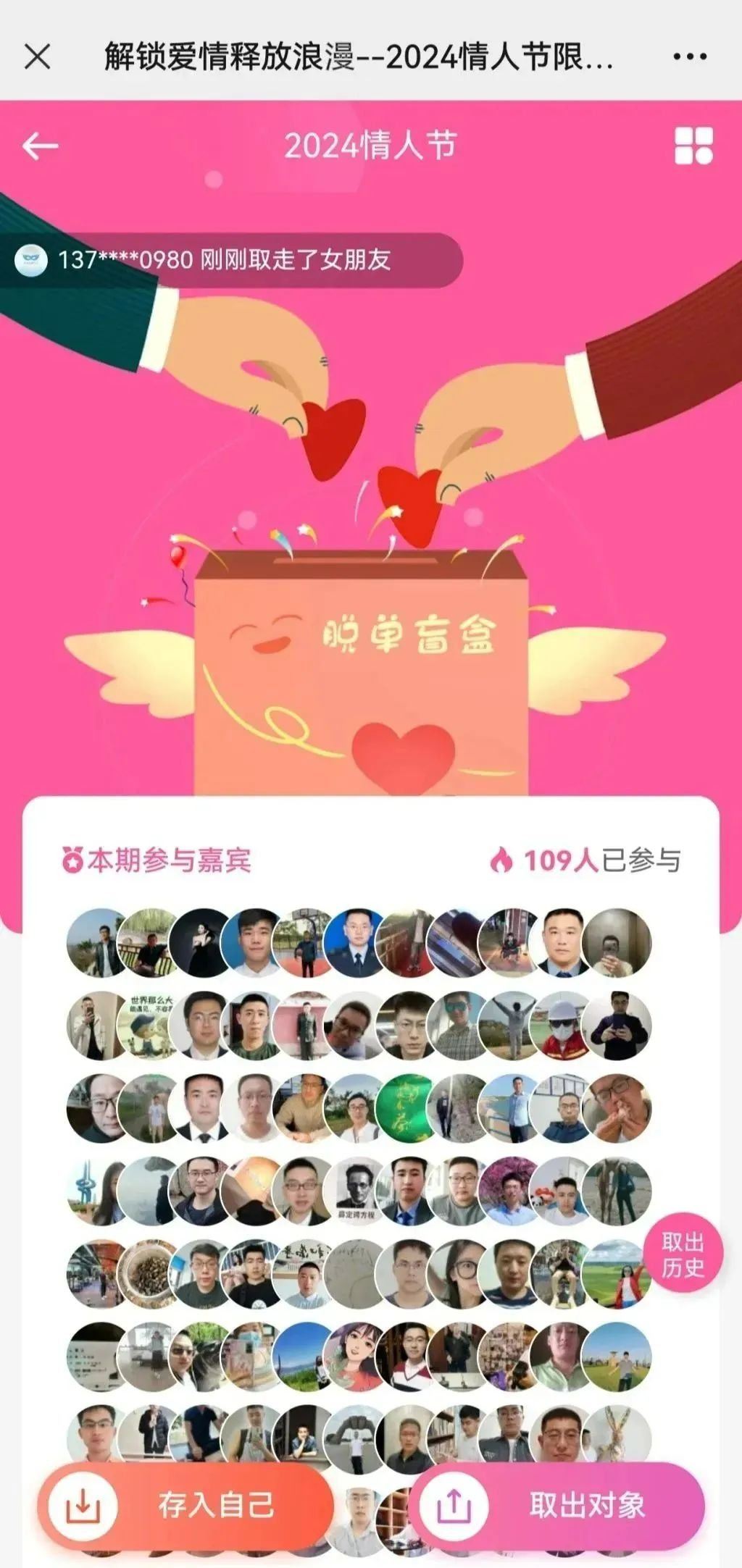Close the web page with the X

click(x=38, y=56)
